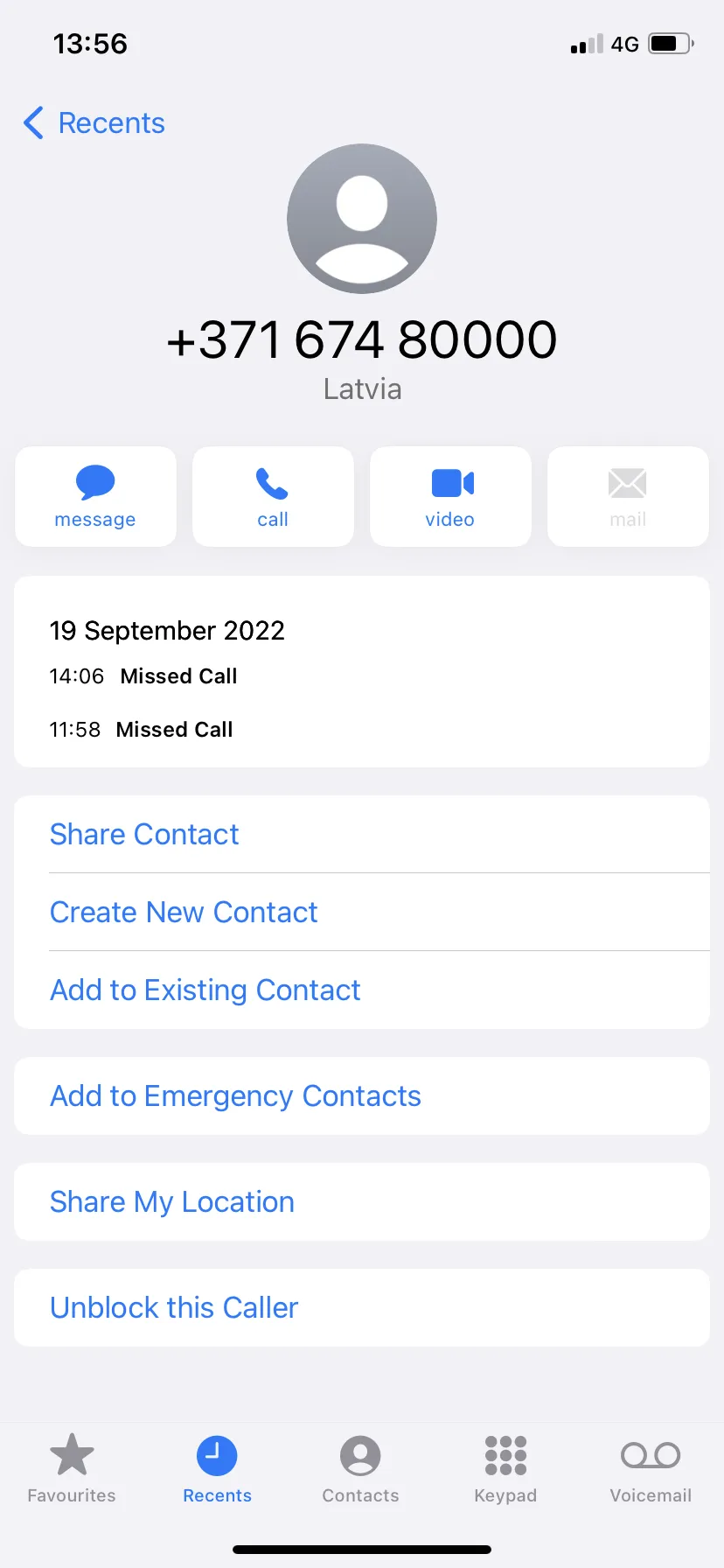
Task: Switch to the Contacts tab
Action: pos(360,1469)
